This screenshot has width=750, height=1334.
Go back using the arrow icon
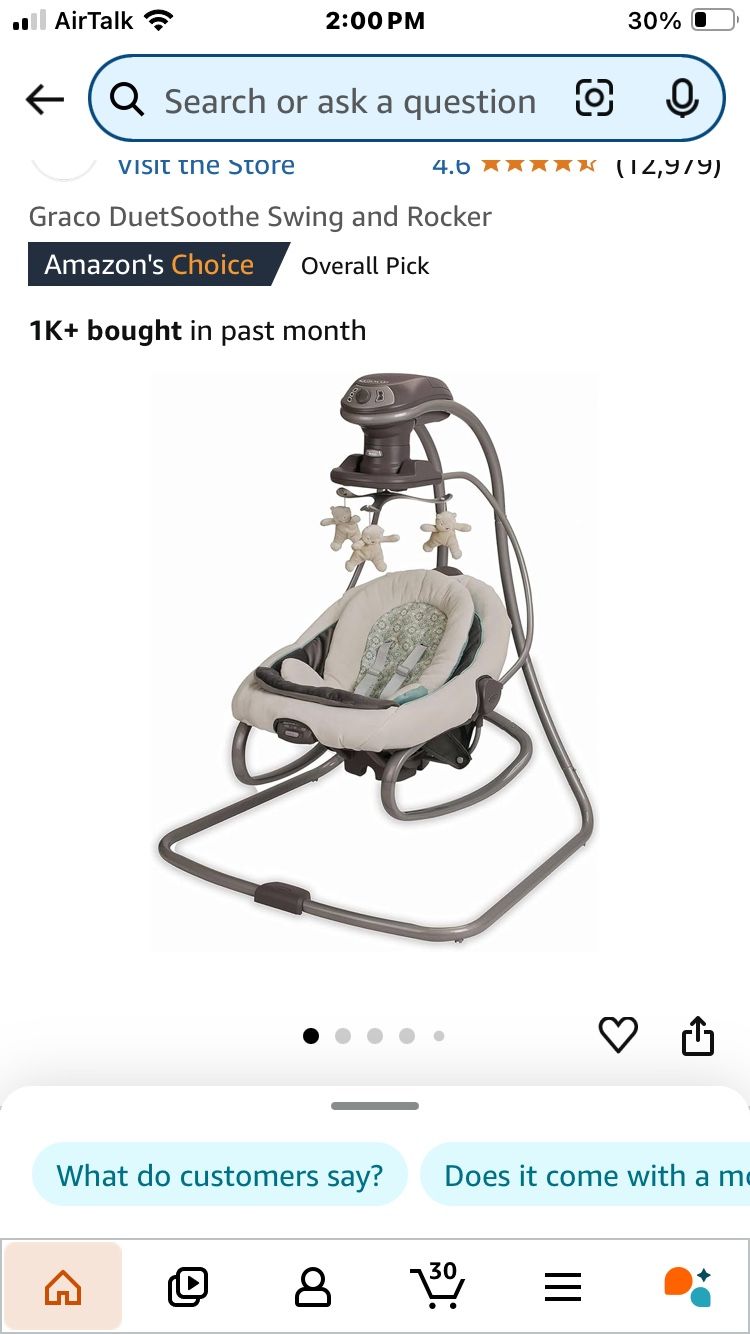pos(44,99)
